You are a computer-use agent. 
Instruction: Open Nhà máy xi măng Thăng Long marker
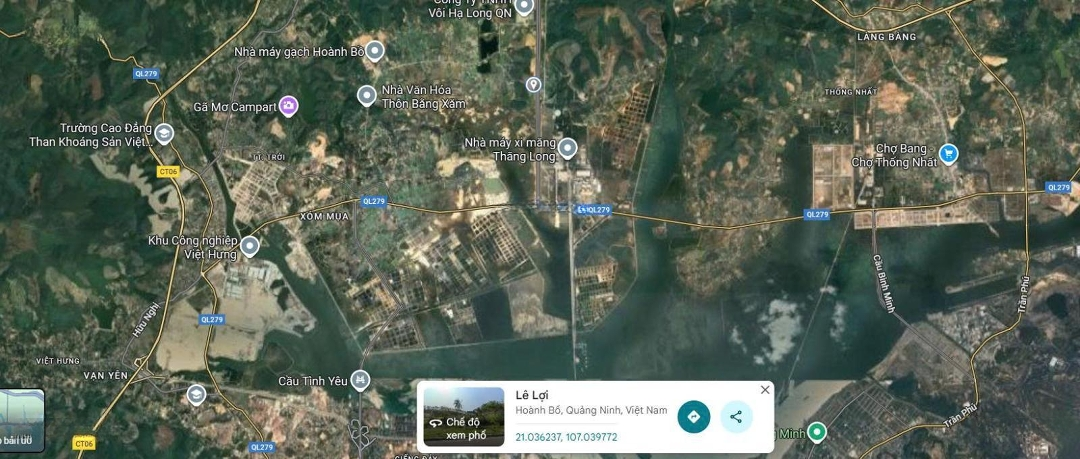567,148
